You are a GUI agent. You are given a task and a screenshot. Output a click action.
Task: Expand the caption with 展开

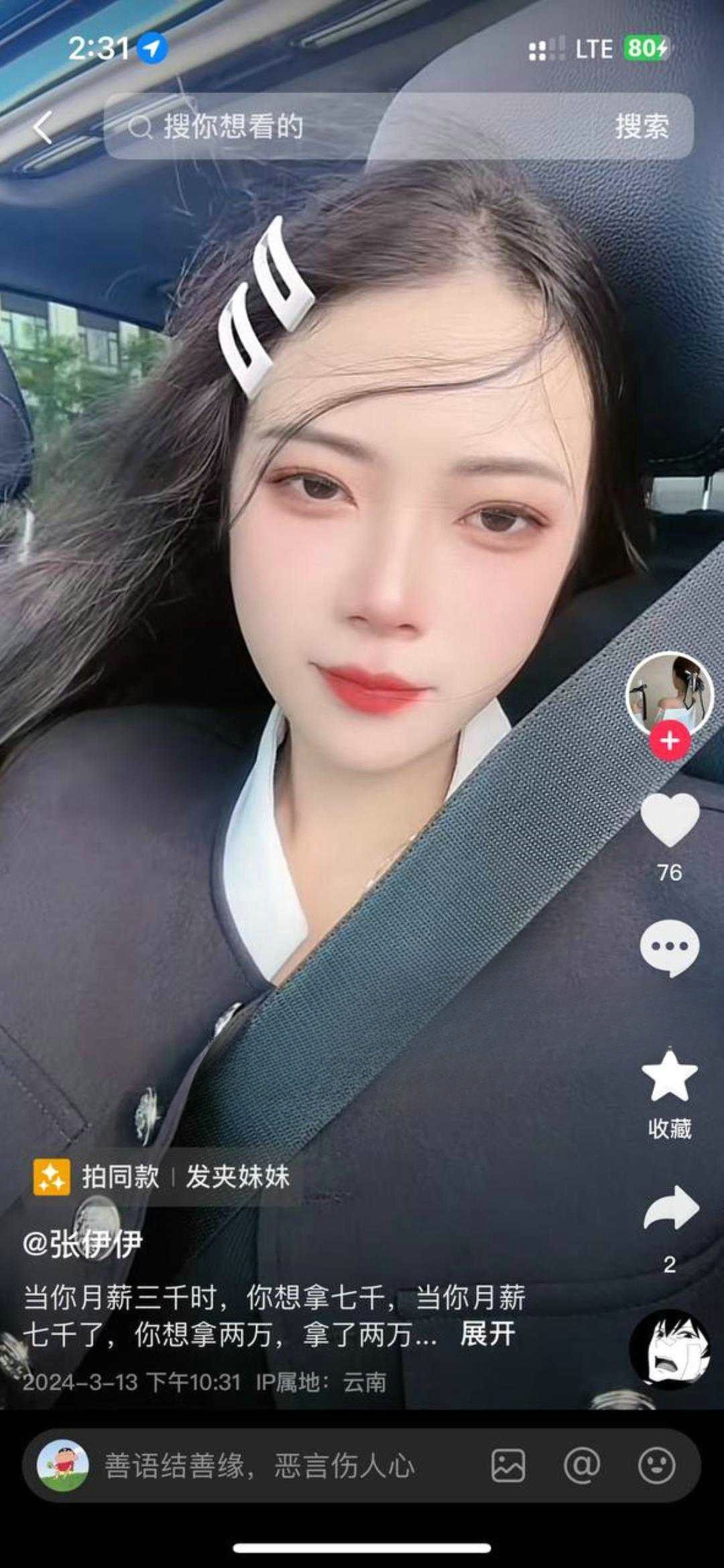tap(487, 1335)
